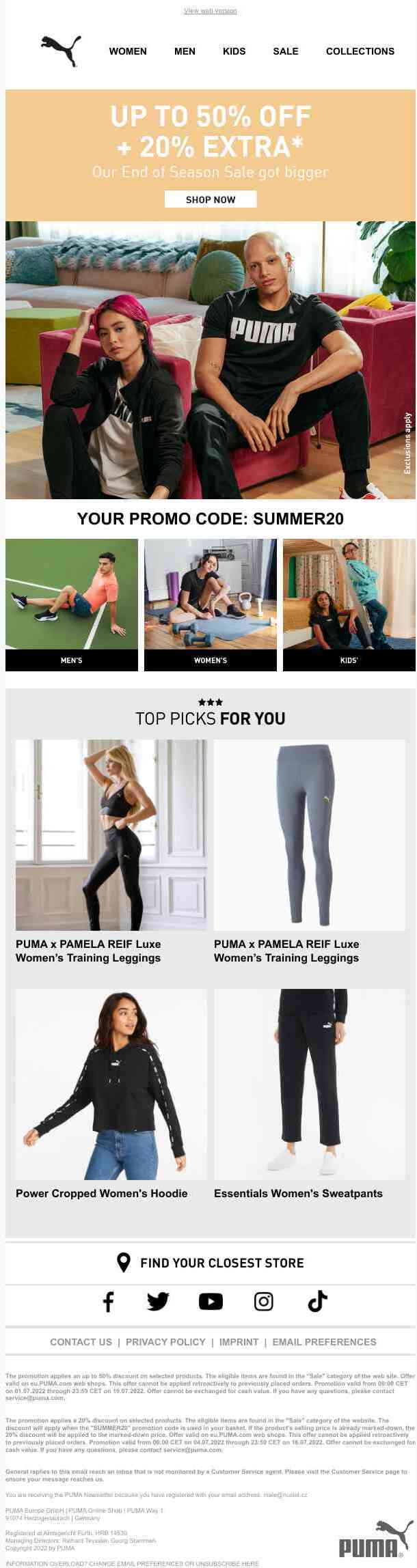This screenshot has width=417, height=1568.
Task: Open the MEN'S category photo tile
Action: (x=72, y=604)
